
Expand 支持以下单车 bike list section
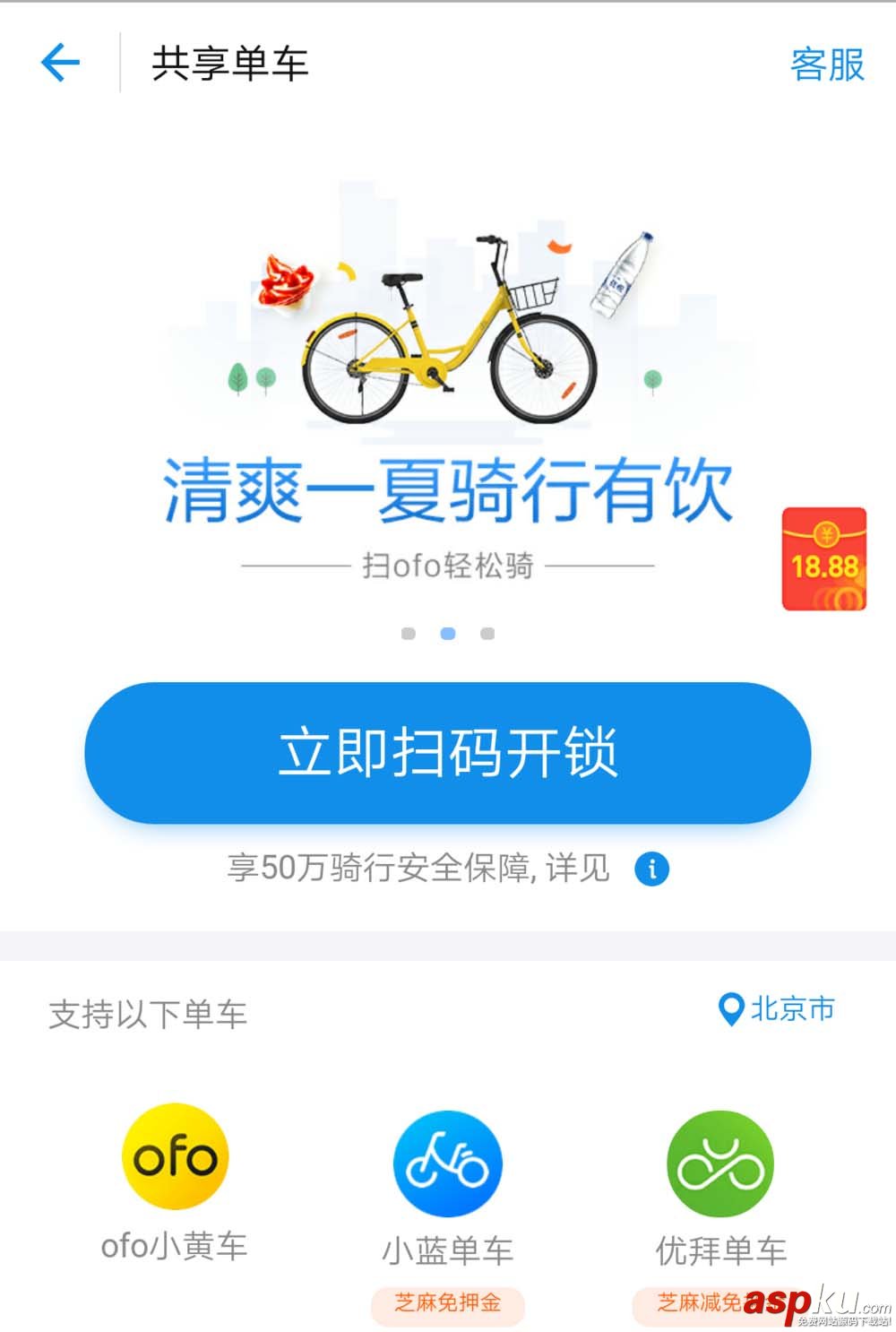[x=149, y=1015]
